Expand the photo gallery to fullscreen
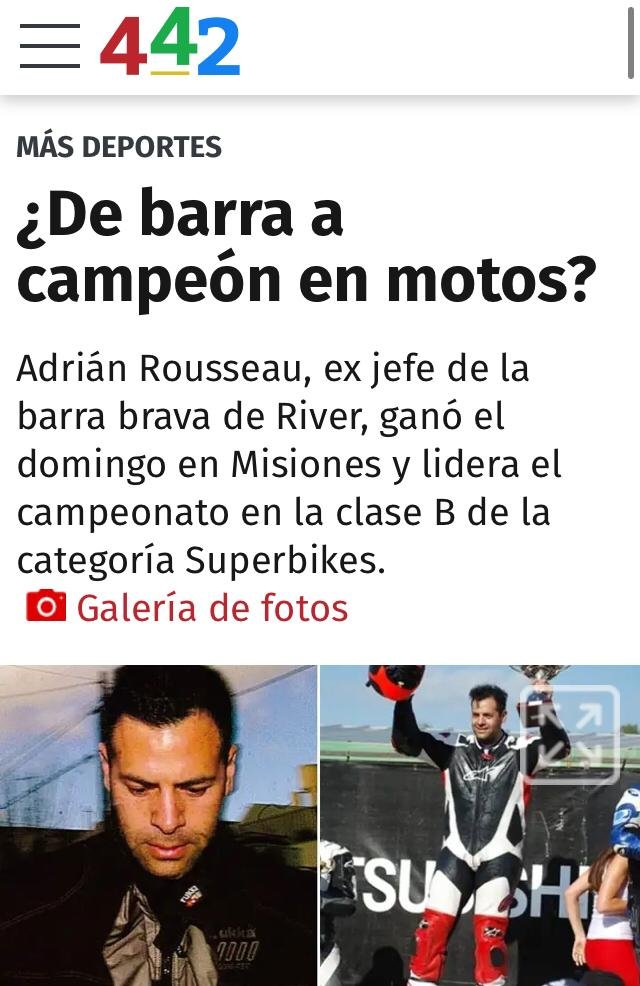 pyautogui.click(x=569, y=734)
